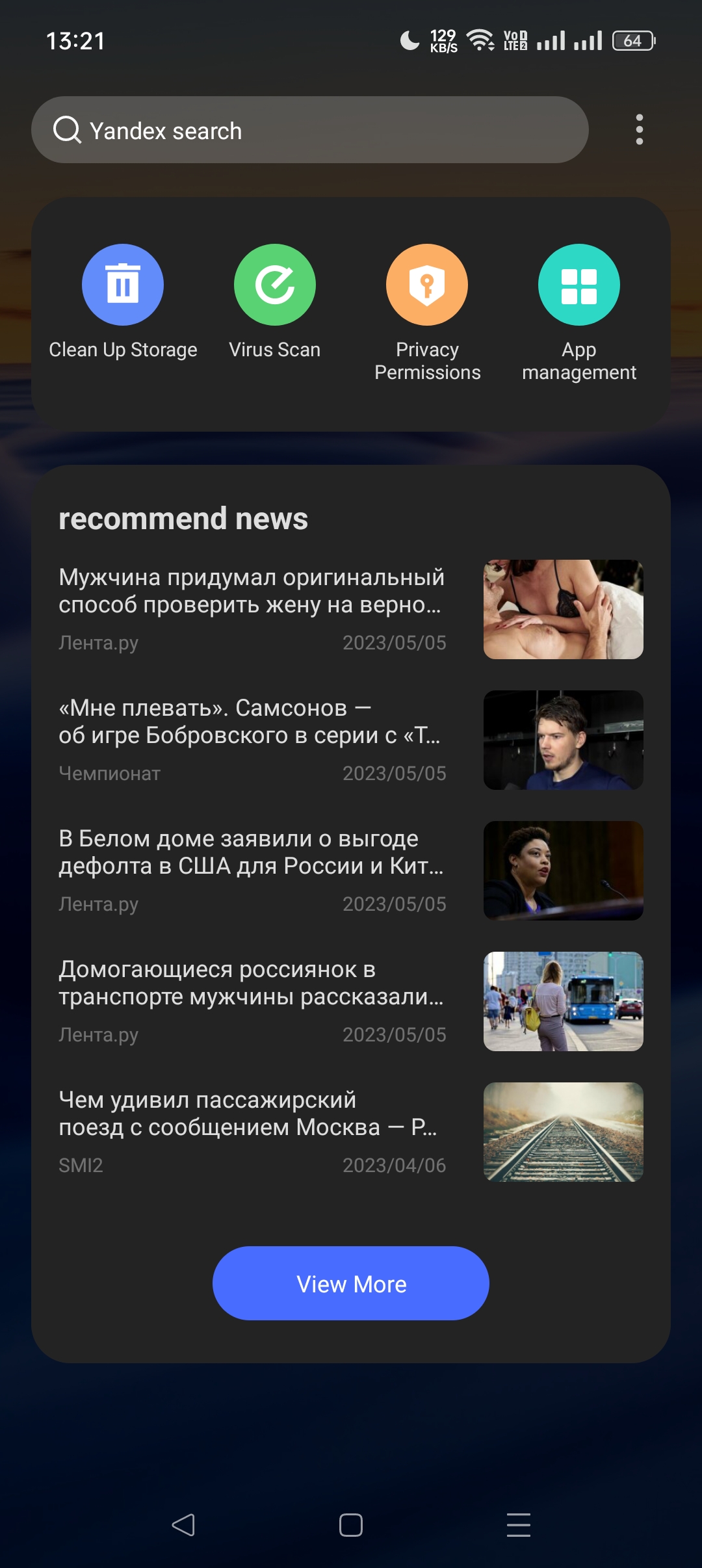Tap the View More button
This screenshot has height=1568, width=702.
tap(351, 1283)
